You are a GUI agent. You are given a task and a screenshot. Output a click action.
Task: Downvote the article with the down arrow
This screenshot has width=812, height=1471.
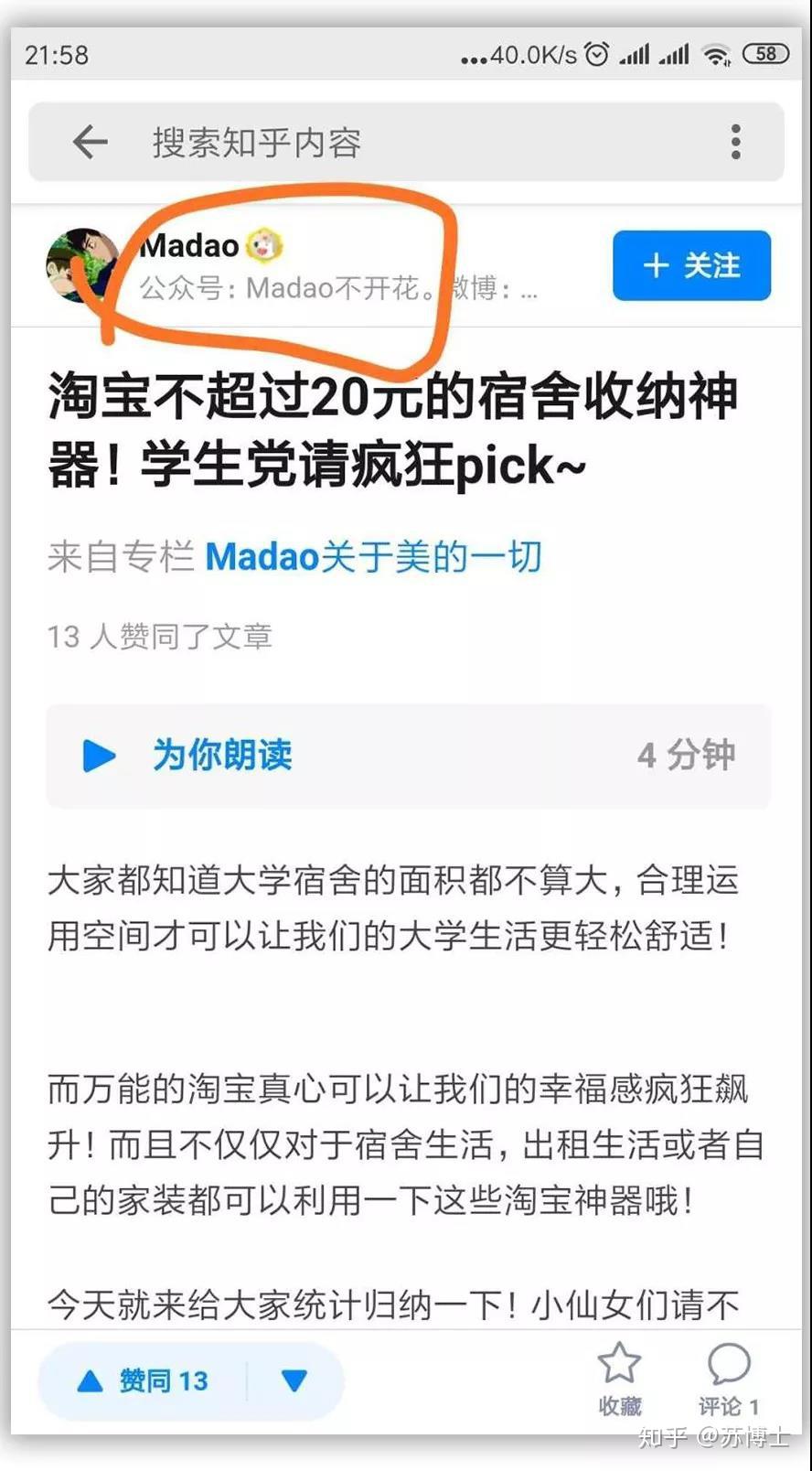pos(294,1380)
